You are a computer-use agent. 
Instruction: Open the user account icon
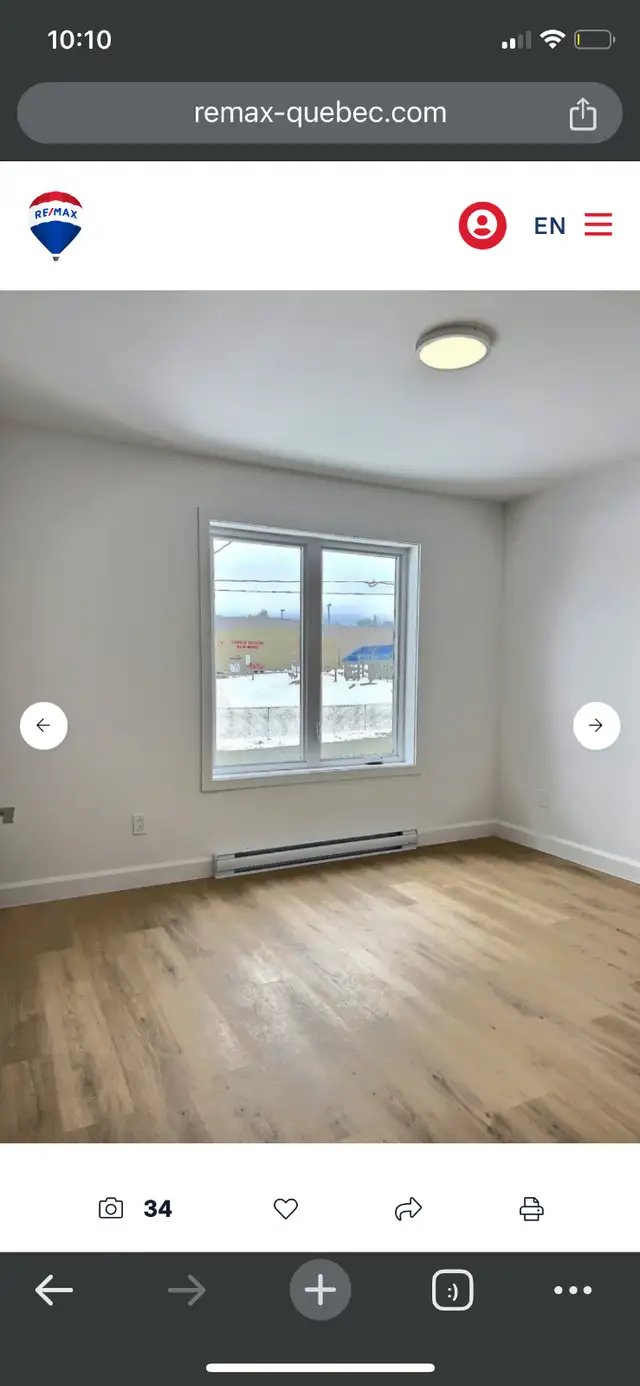click(x=482, y=225)
